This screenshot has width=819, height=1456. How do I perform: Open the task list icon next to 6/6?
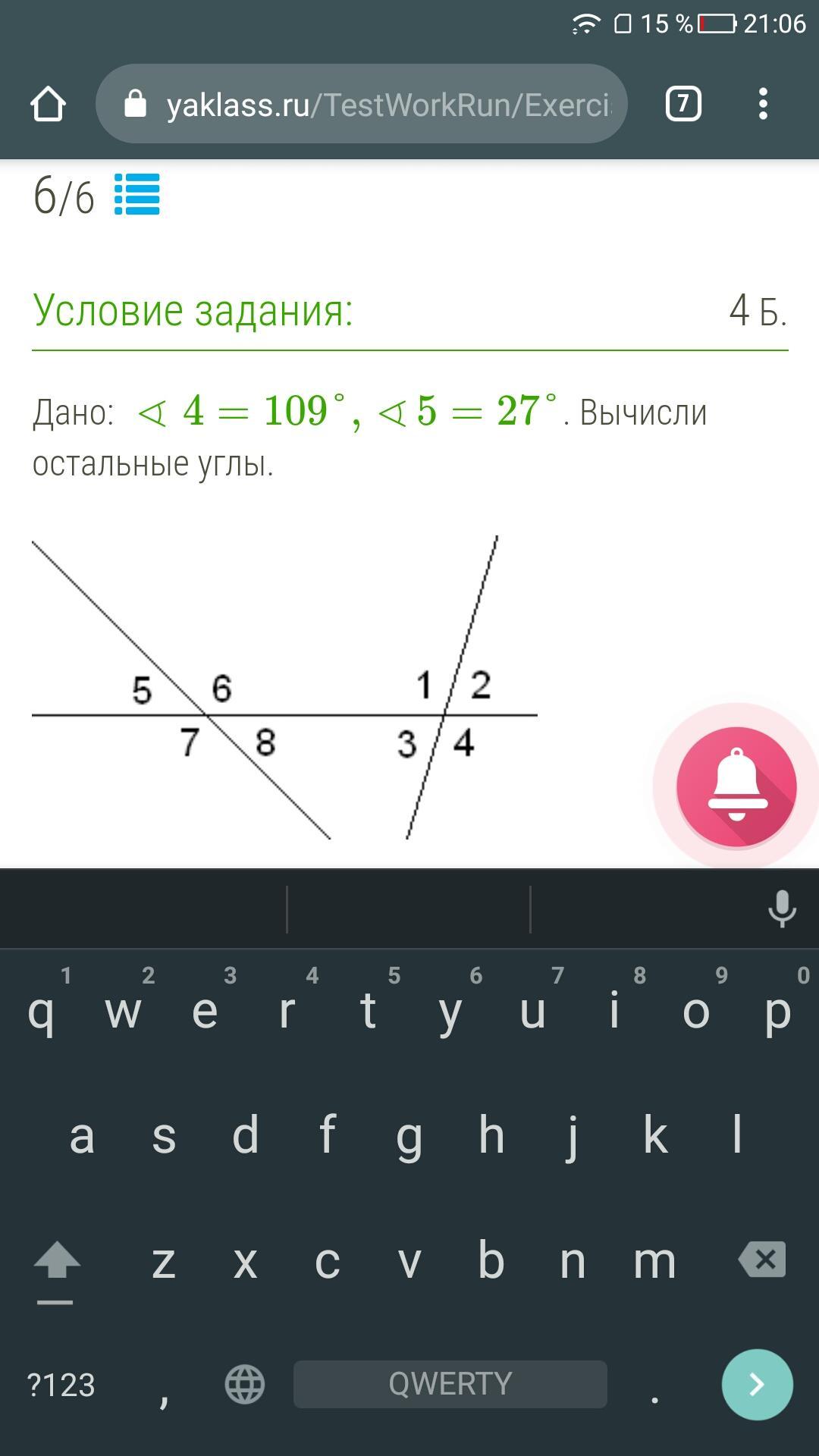coord(137,195)
